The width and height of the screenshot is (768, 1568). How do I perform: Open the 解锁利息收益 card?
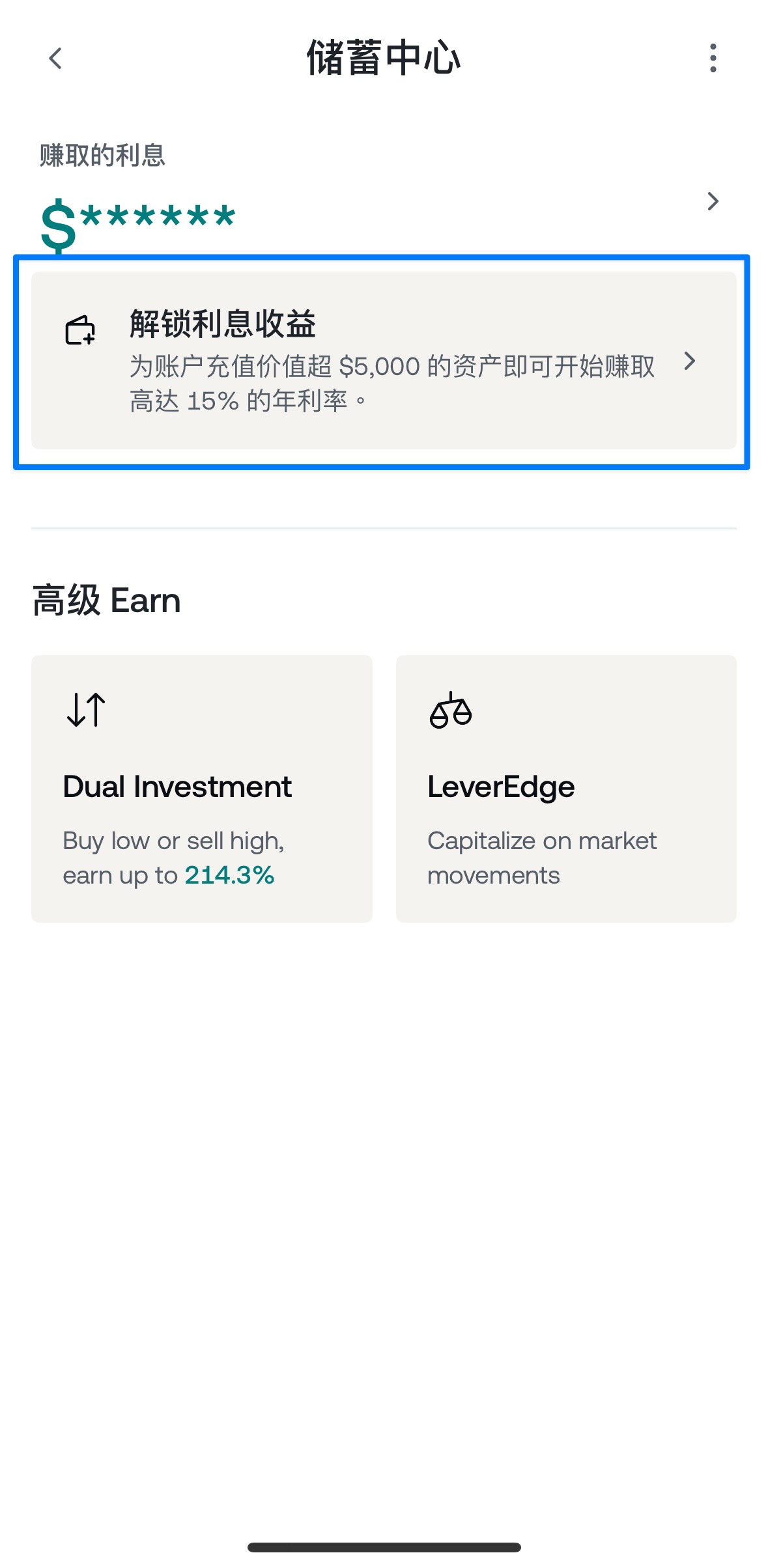point(384,360)
